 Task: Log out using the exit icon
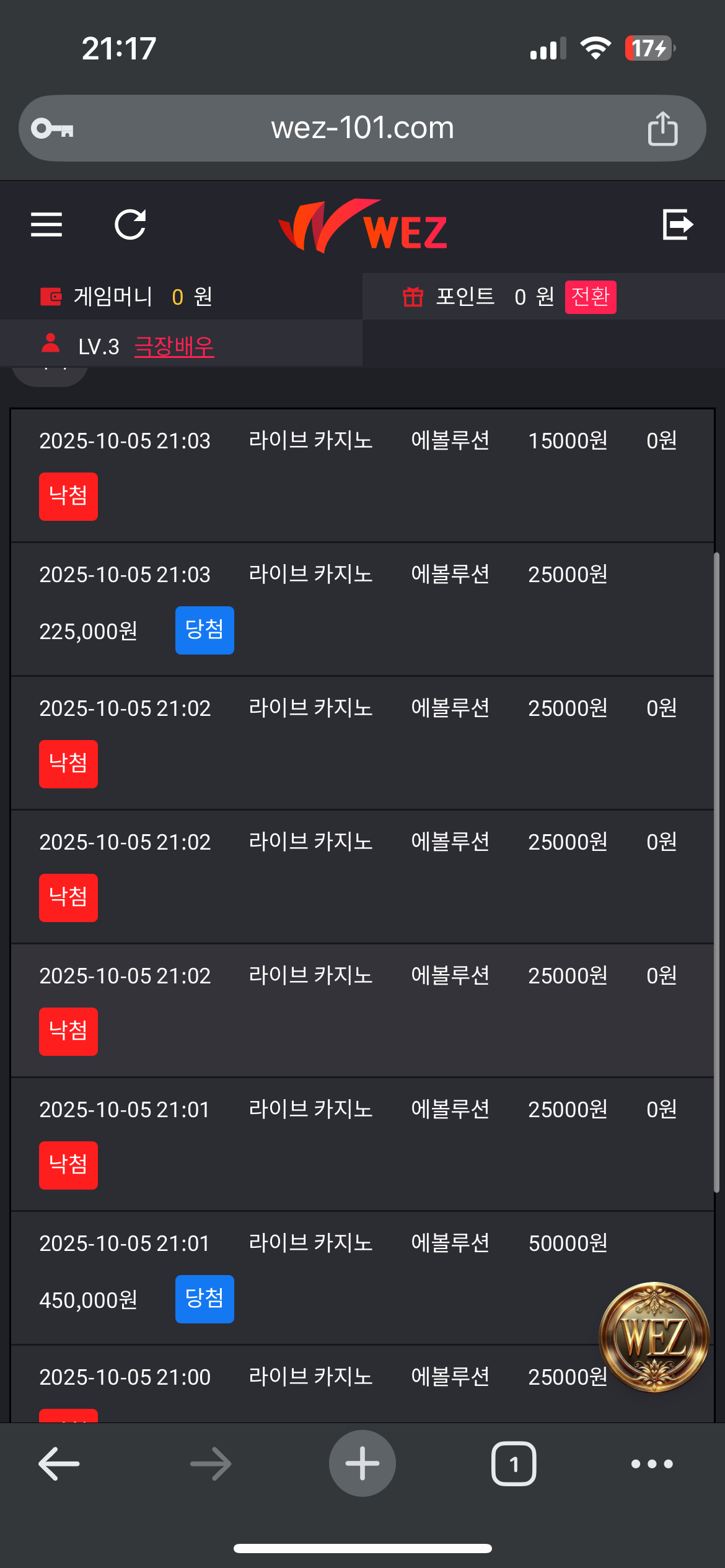pos(677,224)
